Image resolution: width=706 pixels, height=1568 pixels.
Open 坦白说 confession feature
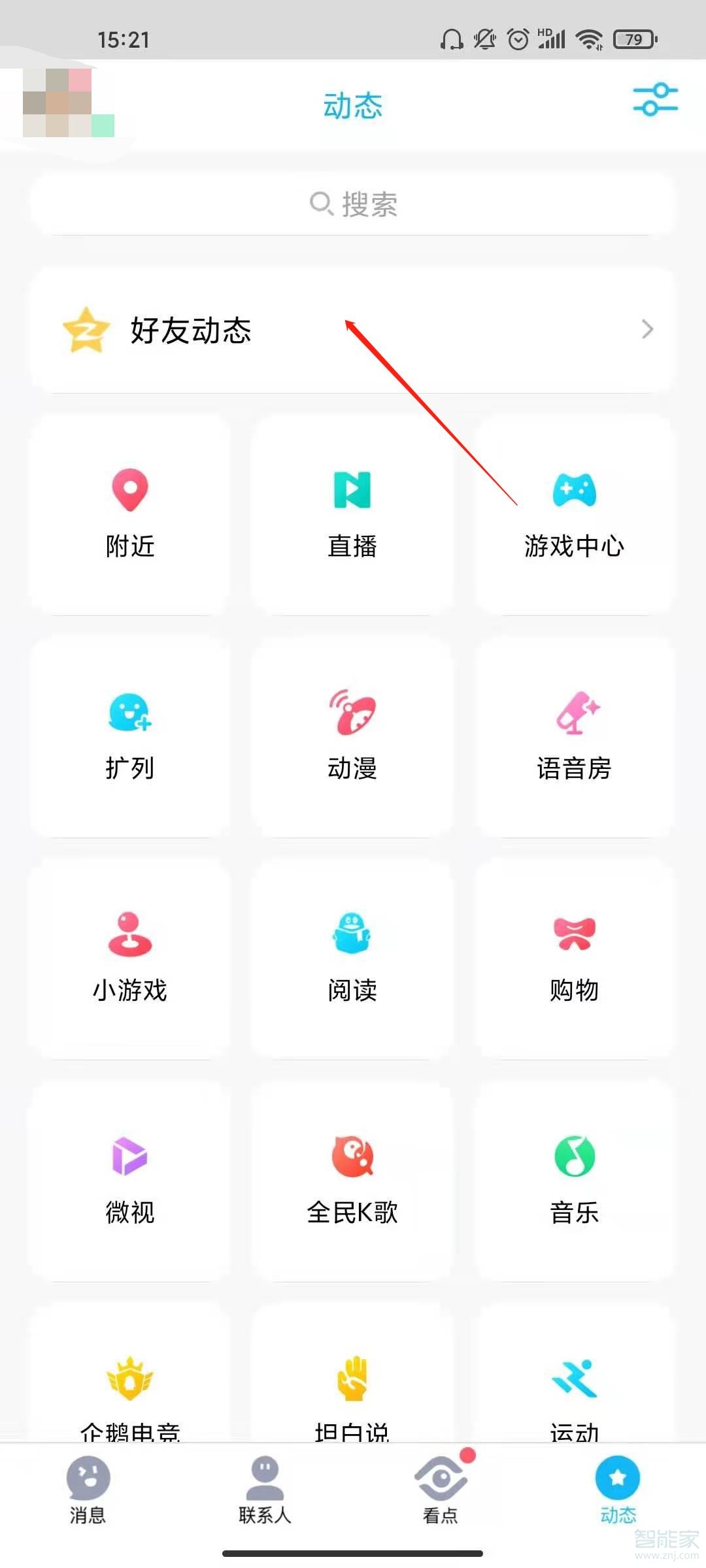click(352, 1398)
